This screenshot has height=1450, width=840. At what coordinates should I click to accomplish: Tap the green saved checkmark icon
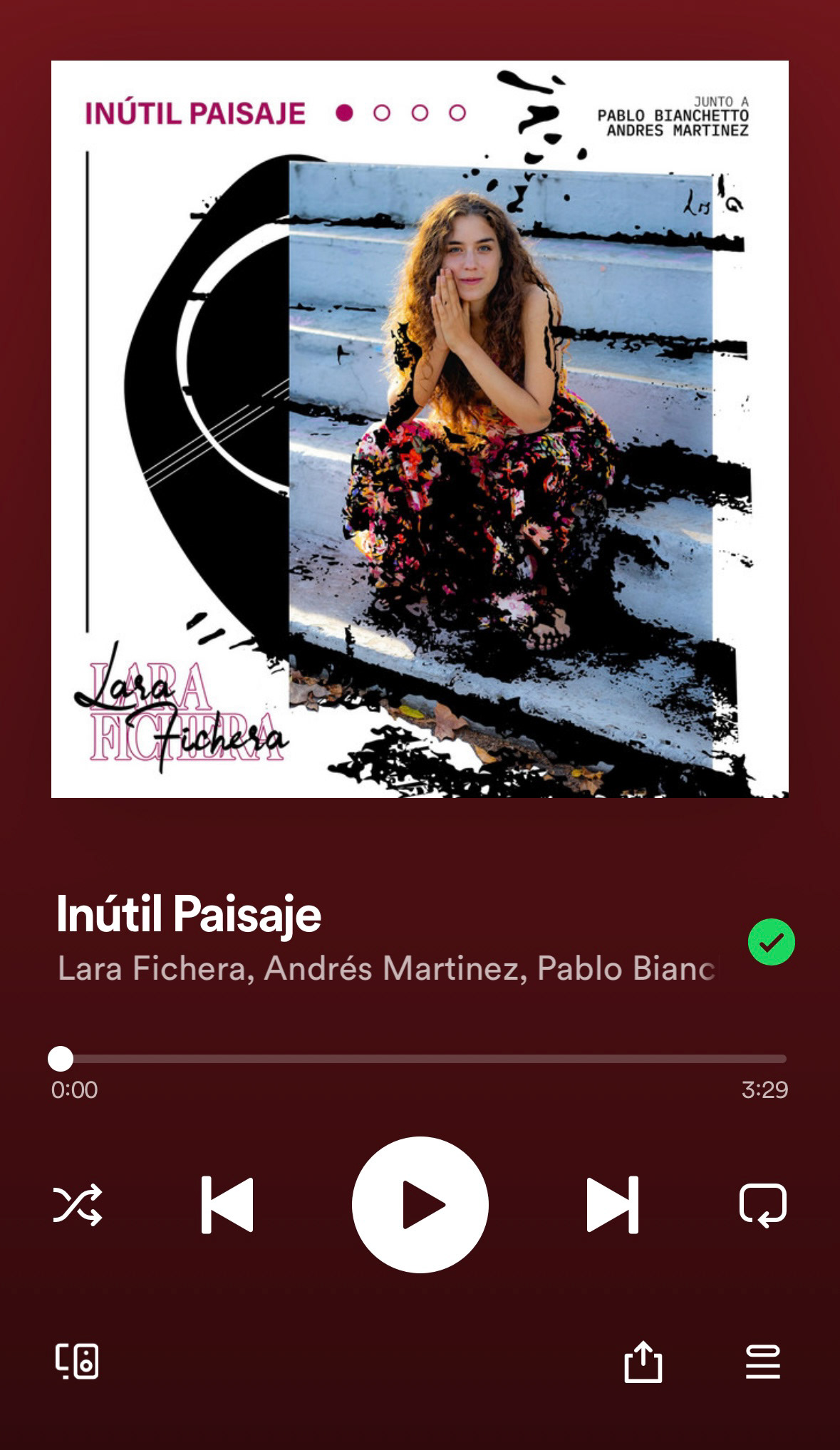pyautogui.click(x=771, y=942)
